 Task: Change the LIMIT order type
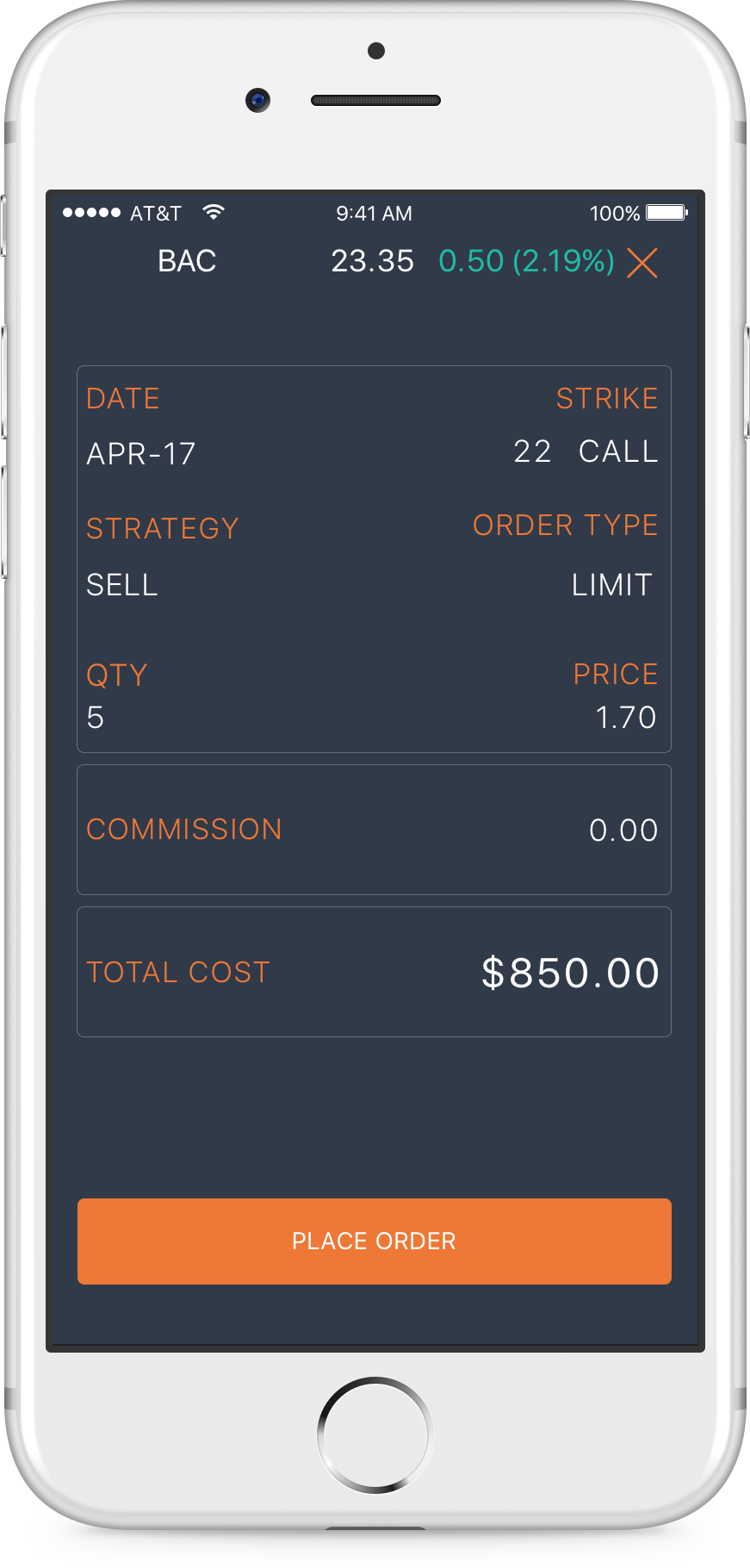[611, 585]
